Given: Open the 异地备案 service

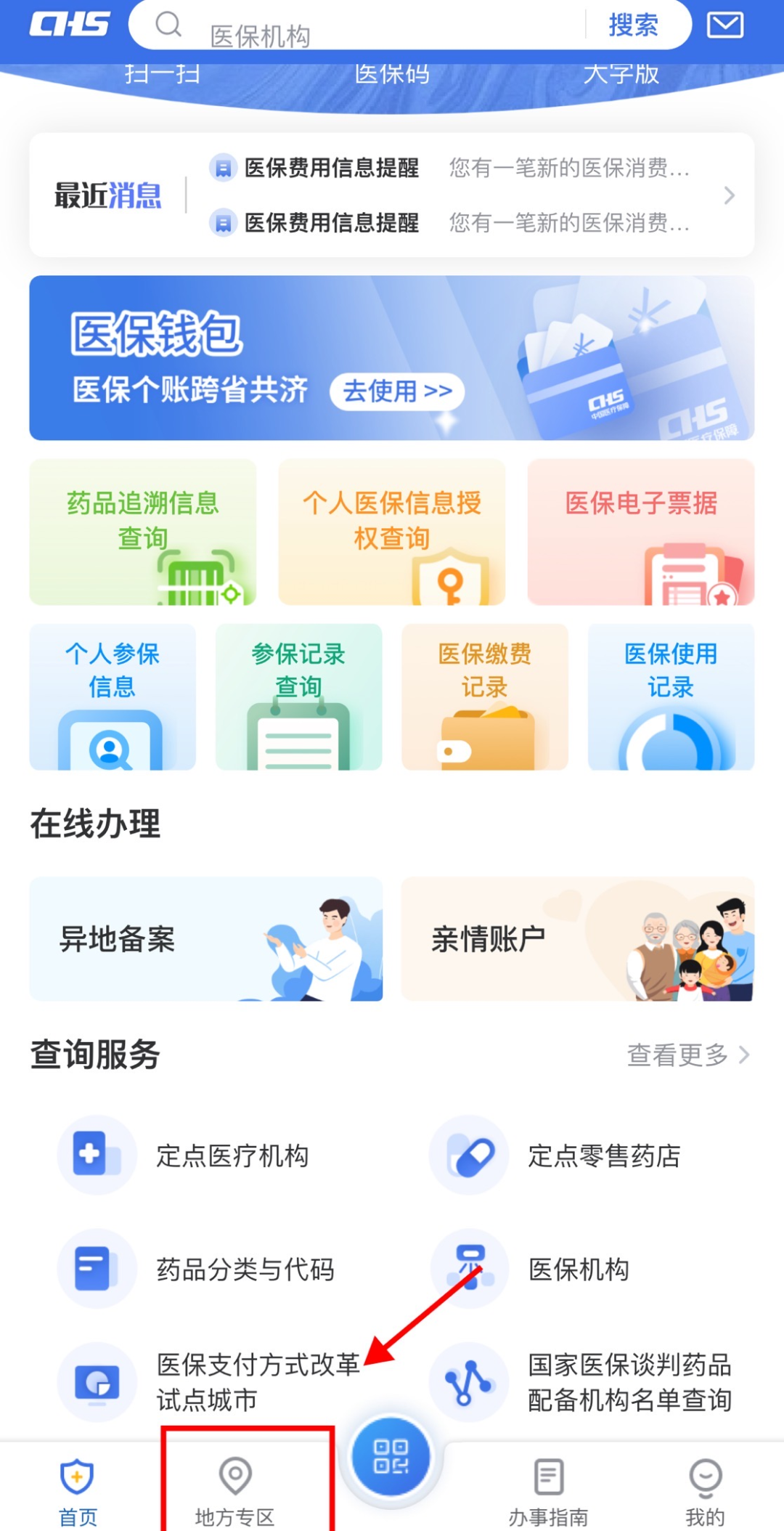Looking at the screenshot, I should [x=206, y=939].
